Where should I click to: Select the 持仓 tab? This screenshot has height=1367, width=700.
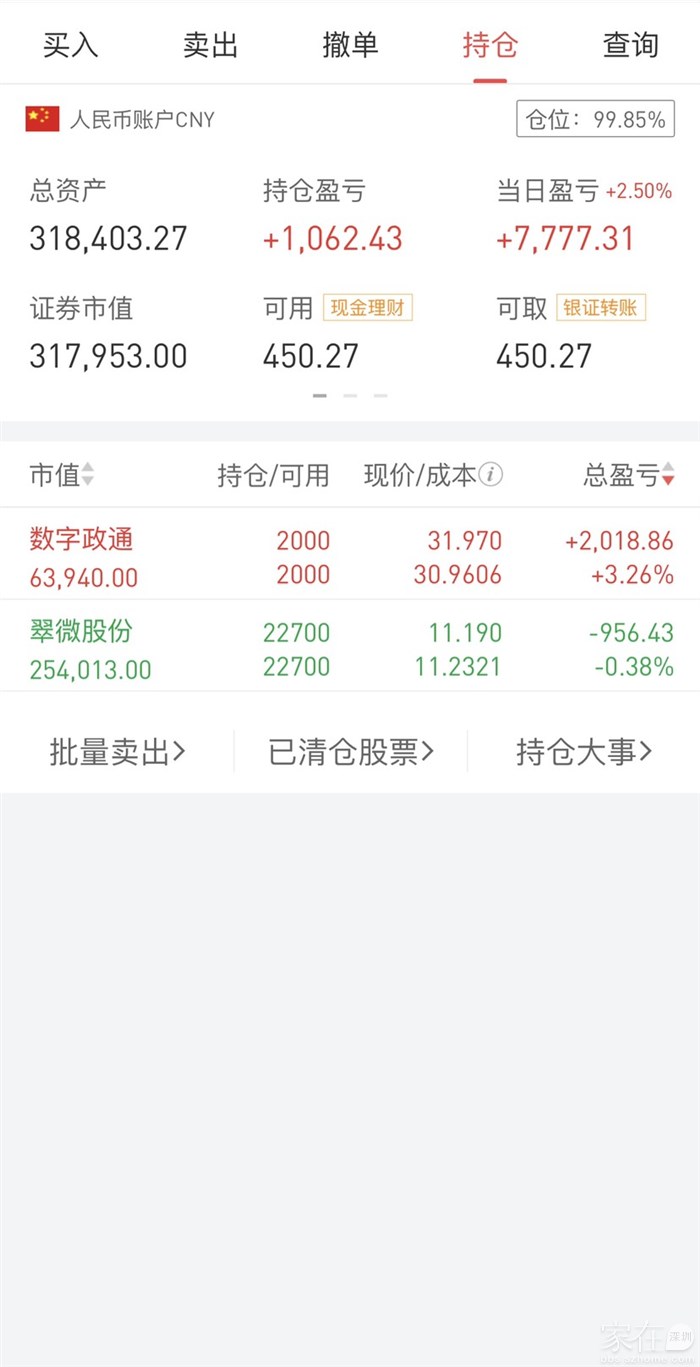click(x=490, y=45)
